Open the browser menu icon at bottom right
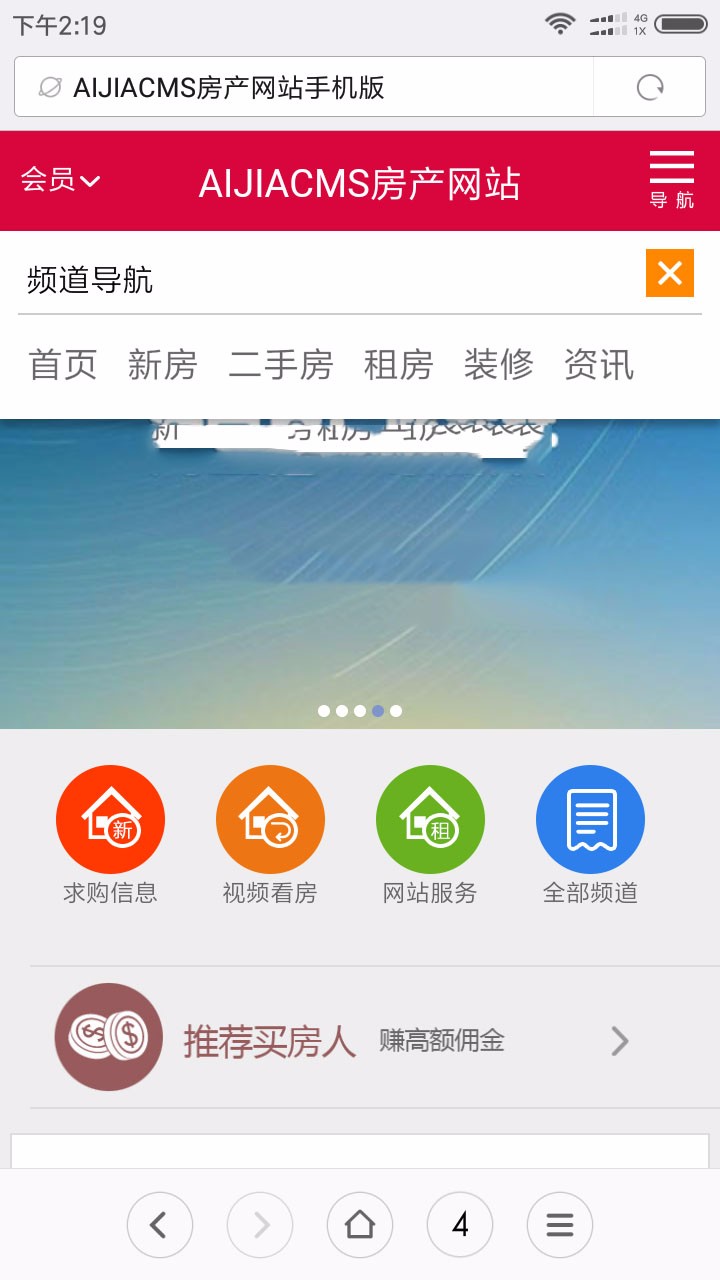The image size is (720, 1280). click(560, 1224)
